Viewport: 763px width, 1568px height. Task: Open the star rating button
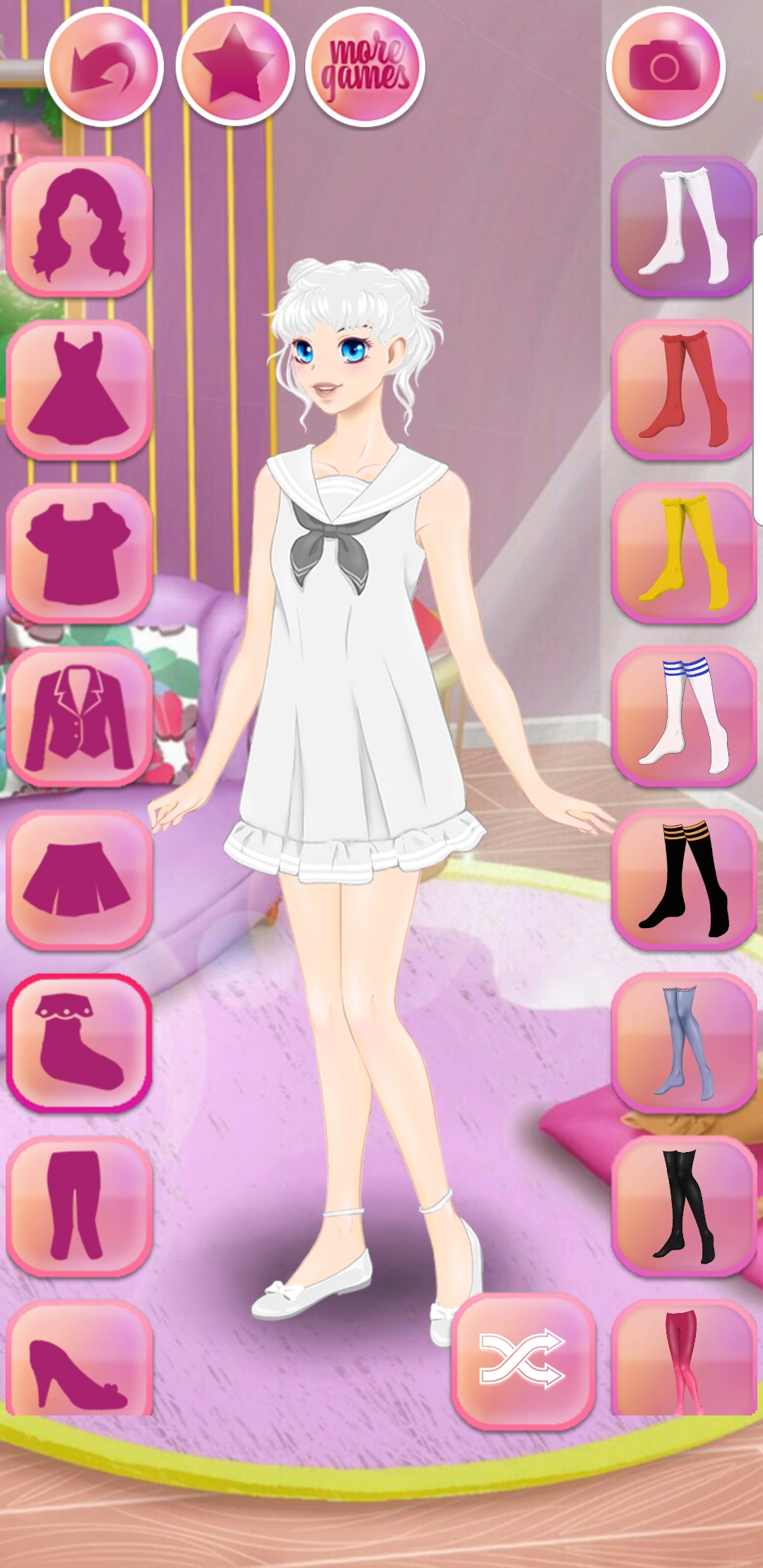click(x=235, y=67)
